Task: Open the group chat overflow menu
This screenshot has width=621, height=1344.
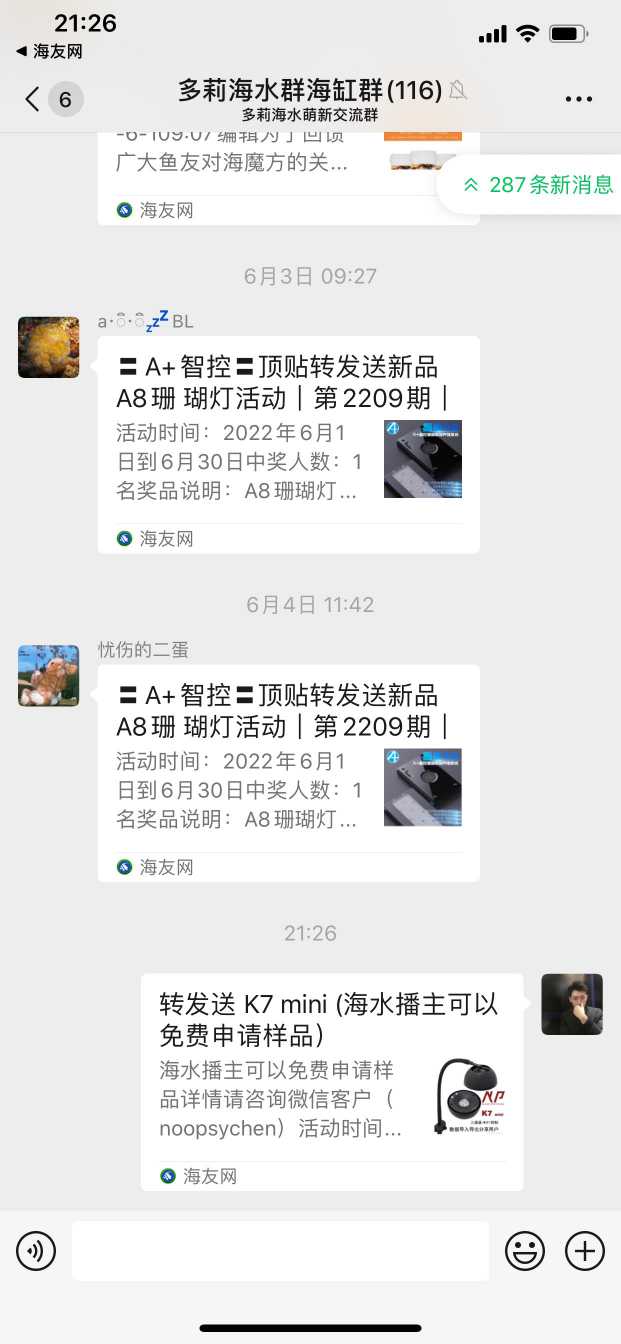Action: click(579, 99)
